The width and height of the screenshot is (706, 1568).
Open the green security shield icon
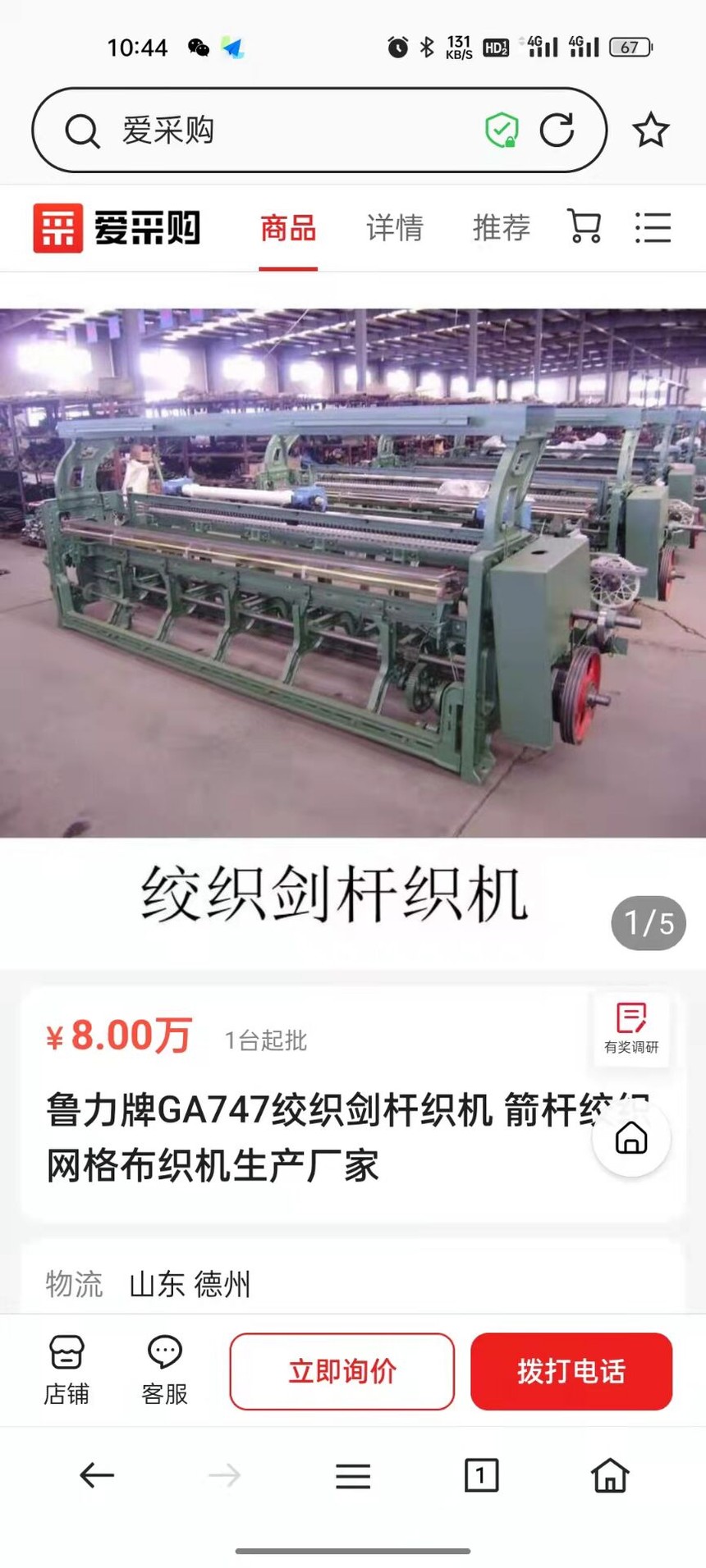click(x=502, y=130)
